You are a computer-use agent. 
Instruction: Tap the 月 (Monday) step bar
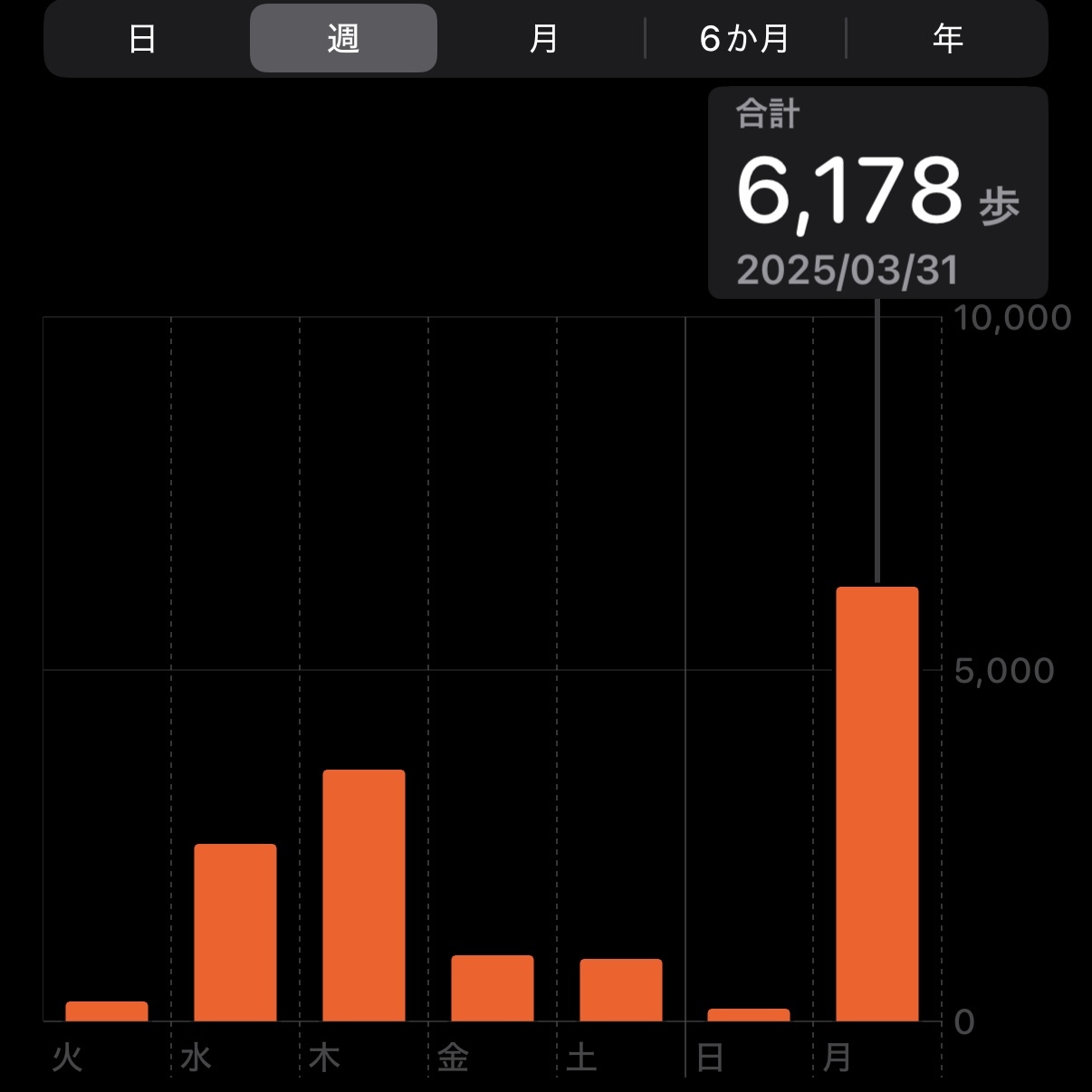click(x=877, y=804)
